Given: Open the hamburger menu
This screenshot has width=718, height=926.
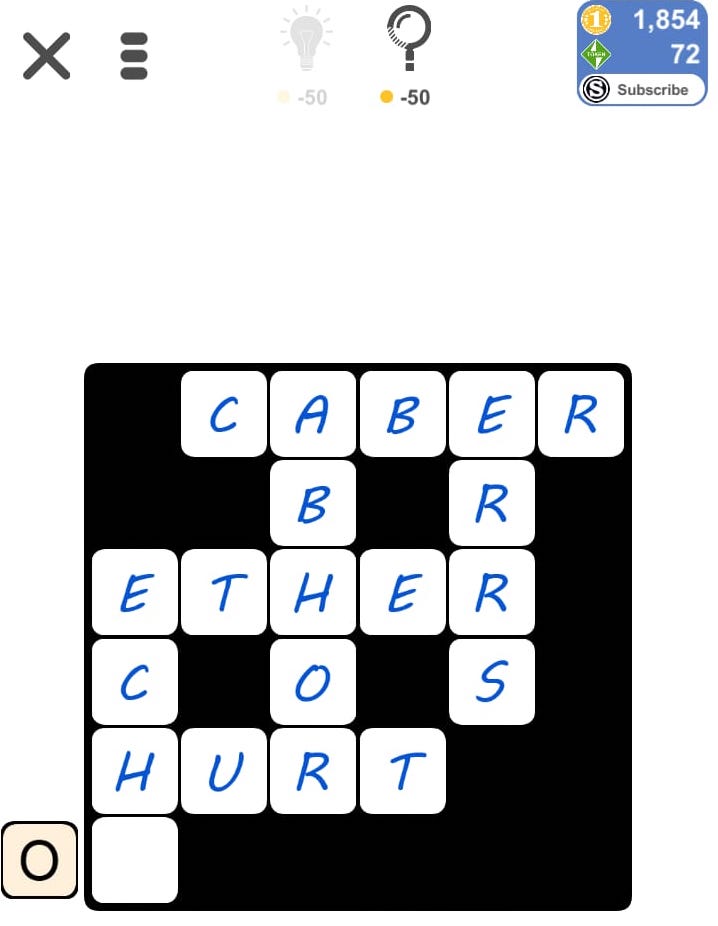Looking at the screenshot, I should [x=134, y=56].
